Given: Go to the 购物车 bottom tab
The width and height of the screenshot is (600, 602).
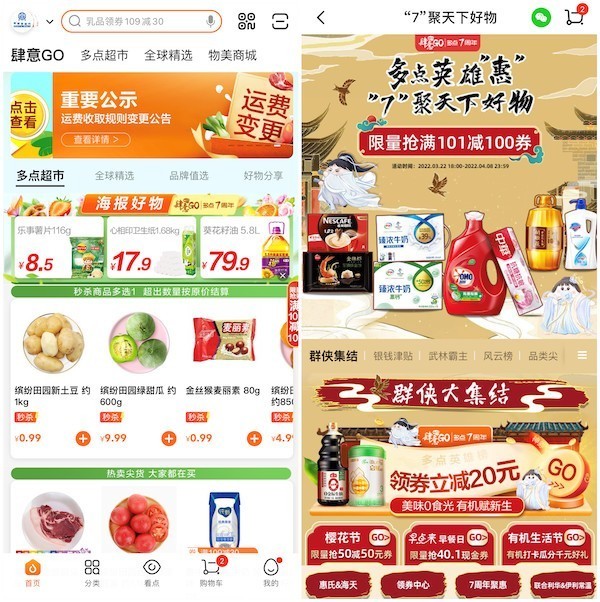Looking at the screenshot, I should 211,573.
